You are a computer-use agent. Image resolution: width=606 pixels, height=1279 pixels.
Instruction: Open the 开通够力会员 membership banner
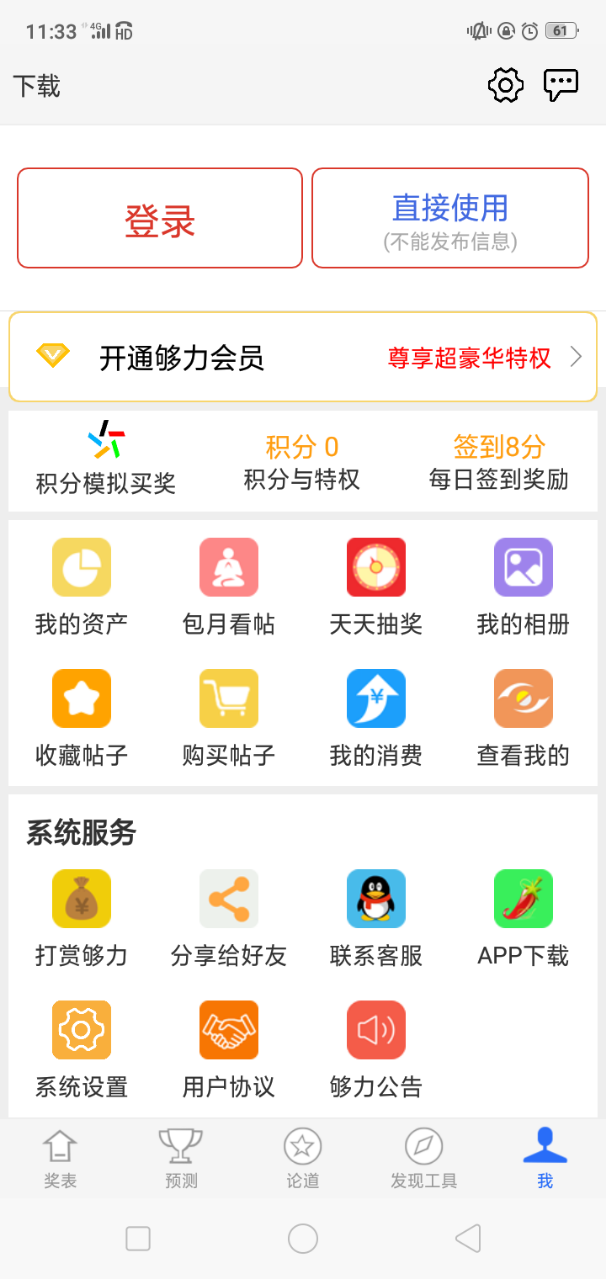click(303, 357)
